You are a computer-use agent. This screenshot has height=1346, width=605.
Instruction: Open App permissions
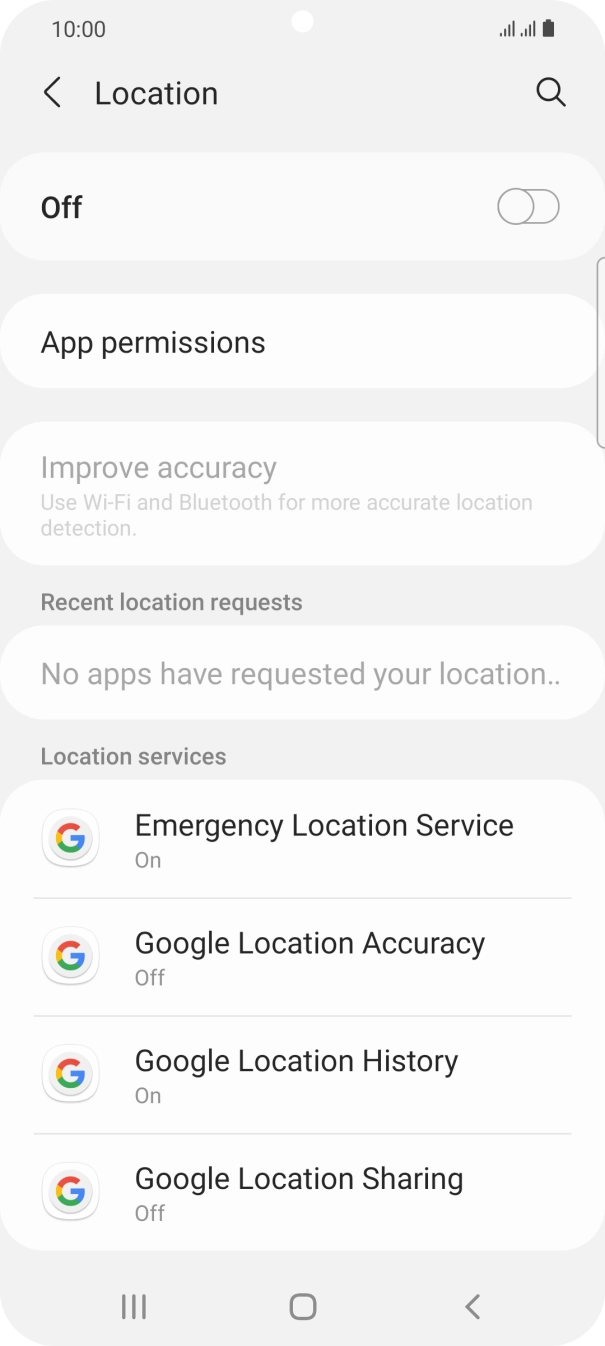pos(300,342)
